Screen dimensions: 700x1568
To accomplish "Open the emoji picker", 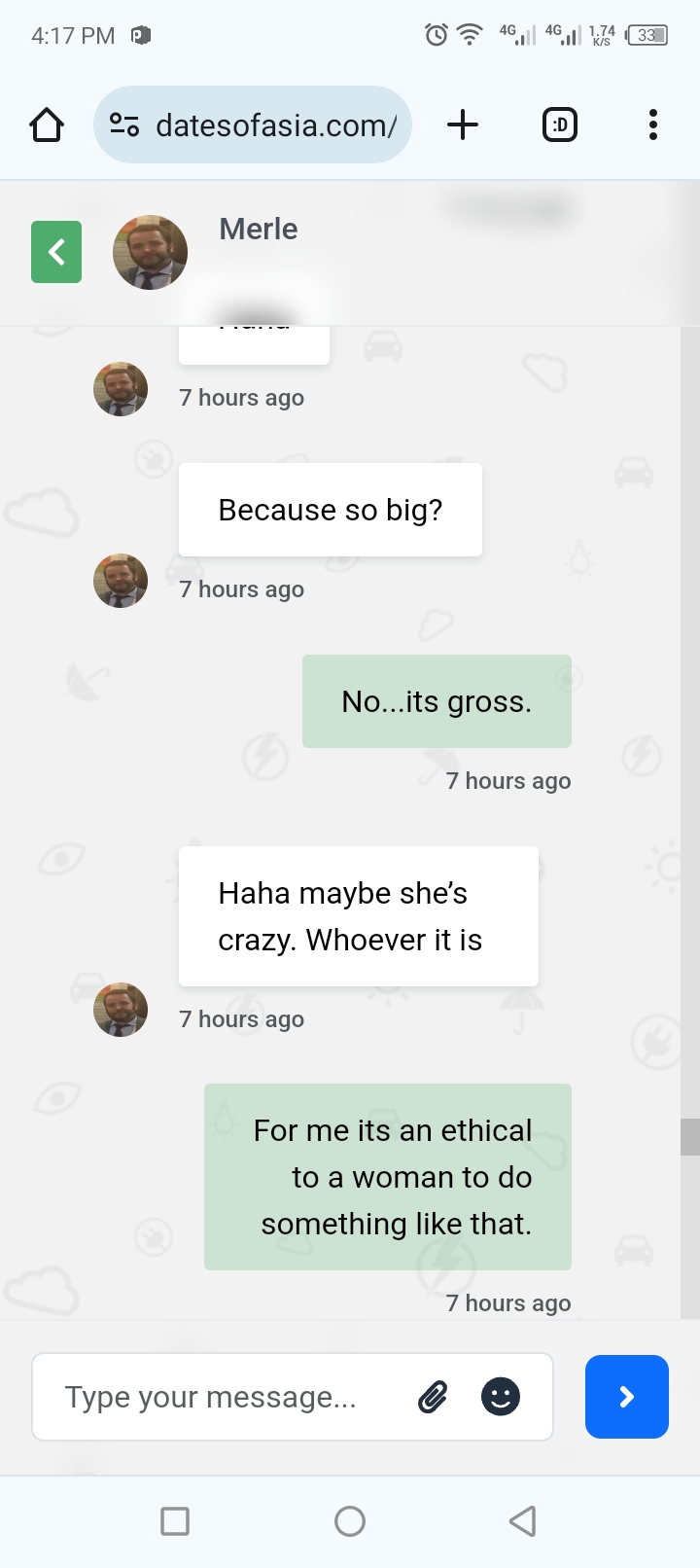I will (501, 1397).
